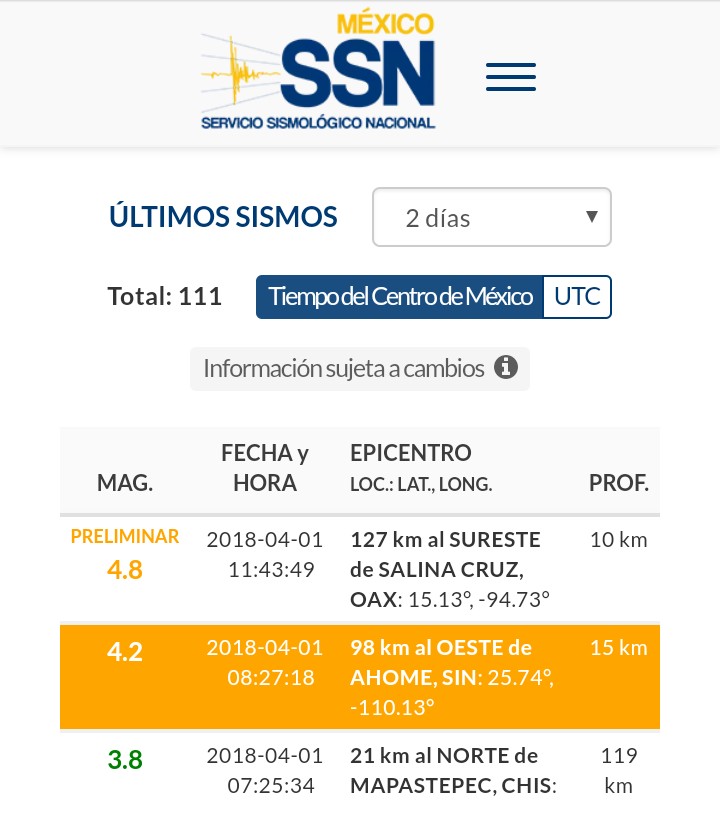Switch to Tiempo del Centro de México

[400, 297]
